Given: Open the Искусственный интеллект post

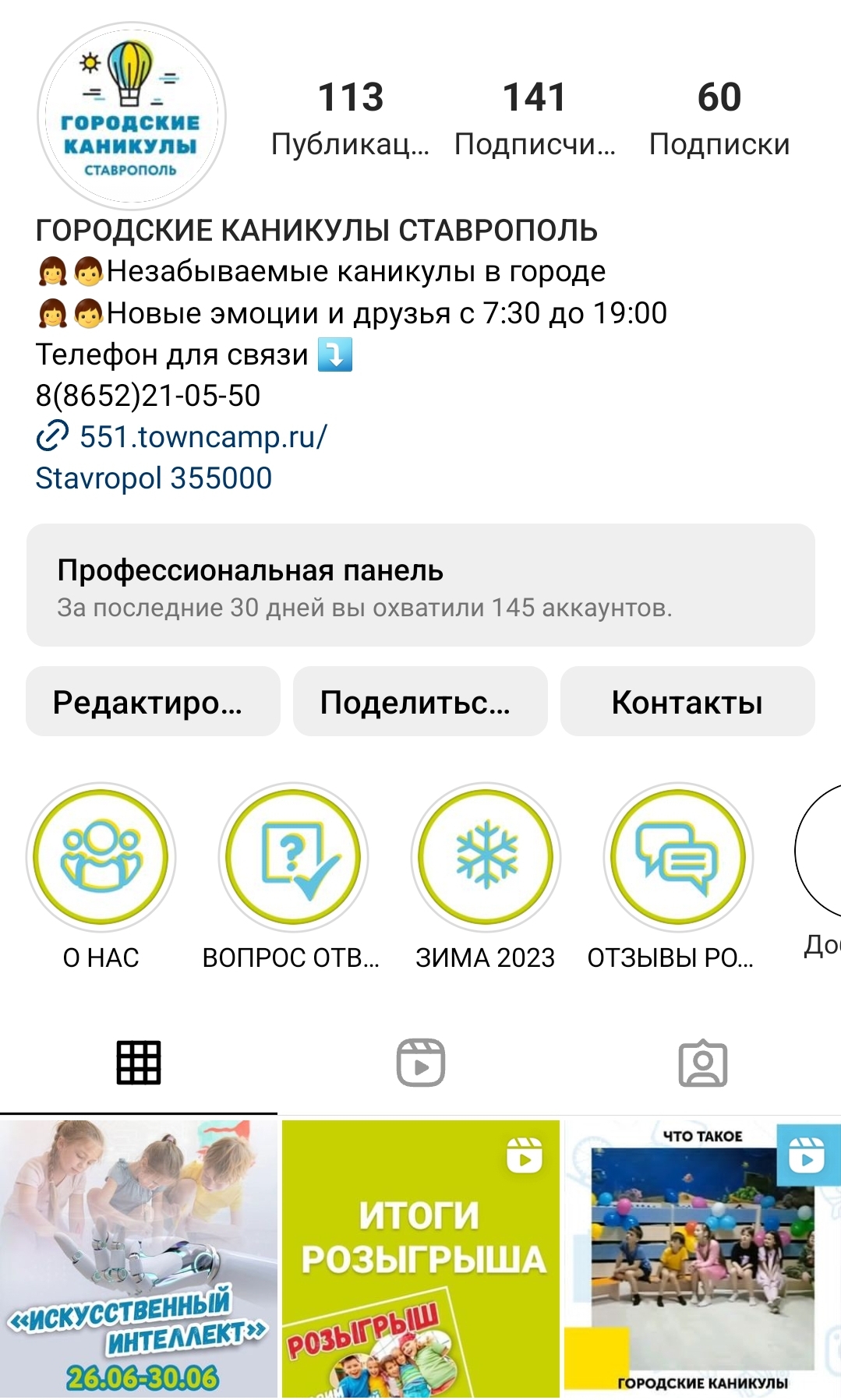Looking at the screenshot, I should pyautogui.click(x=139, y=1259).
